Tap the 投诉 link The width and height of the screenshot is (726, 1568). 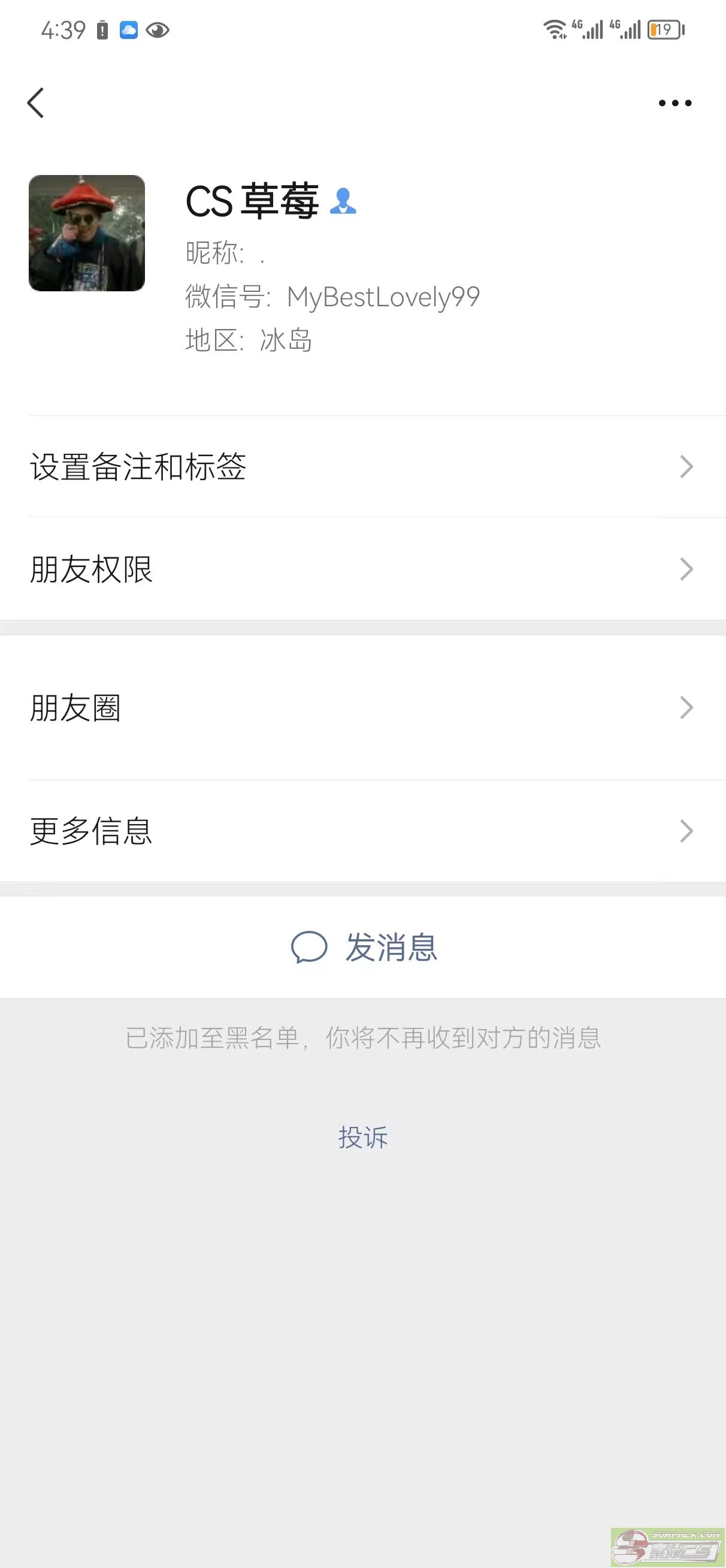[364, 1137]
